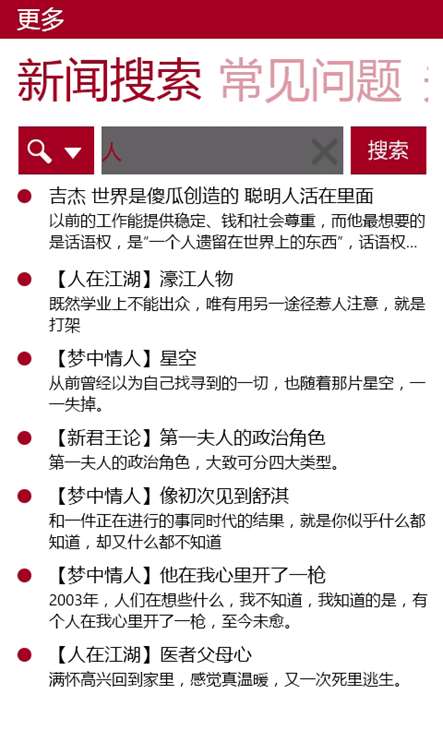Open the search type dropdown
Viewport: 443px width, 738px height.
(56, 151)
